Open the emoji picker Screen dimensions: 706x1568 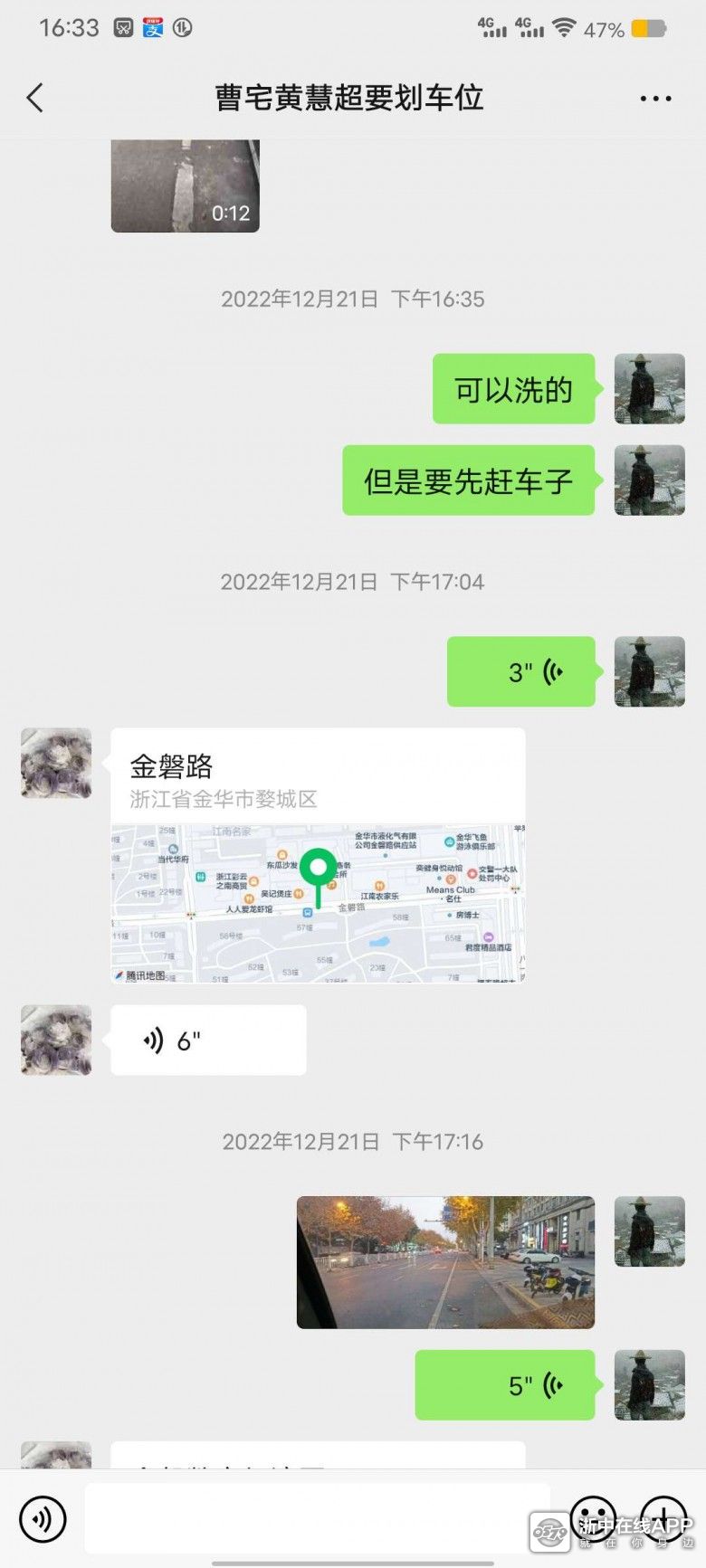click(593, 1517)
